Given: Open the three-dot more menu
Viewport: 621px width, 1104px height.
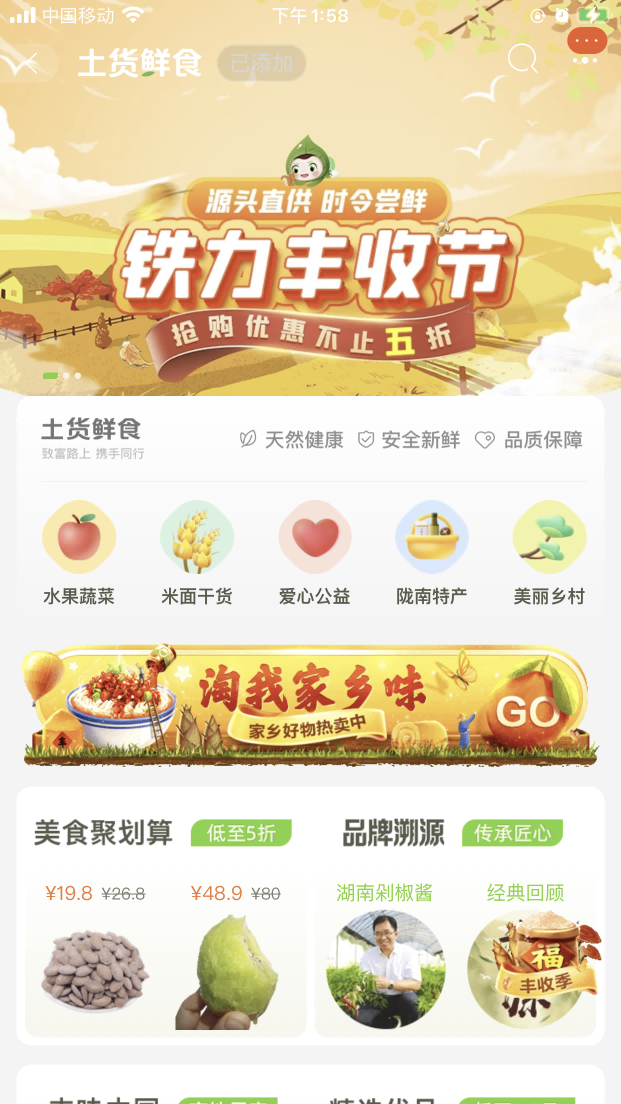Looking at the screenshot, I should (x=586, y=60).
